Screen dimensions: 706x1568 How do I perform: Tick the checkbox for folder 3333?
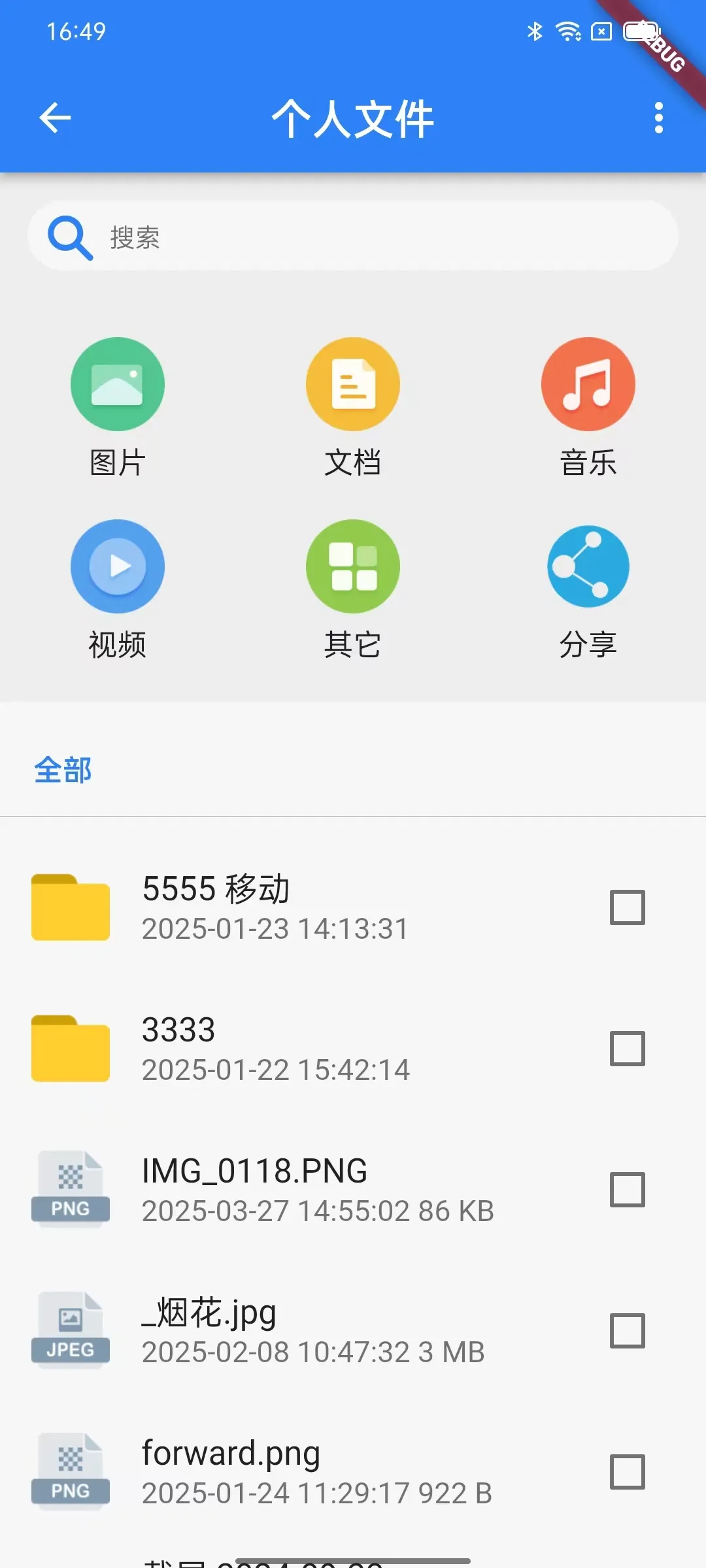(x=627, y=1049)
